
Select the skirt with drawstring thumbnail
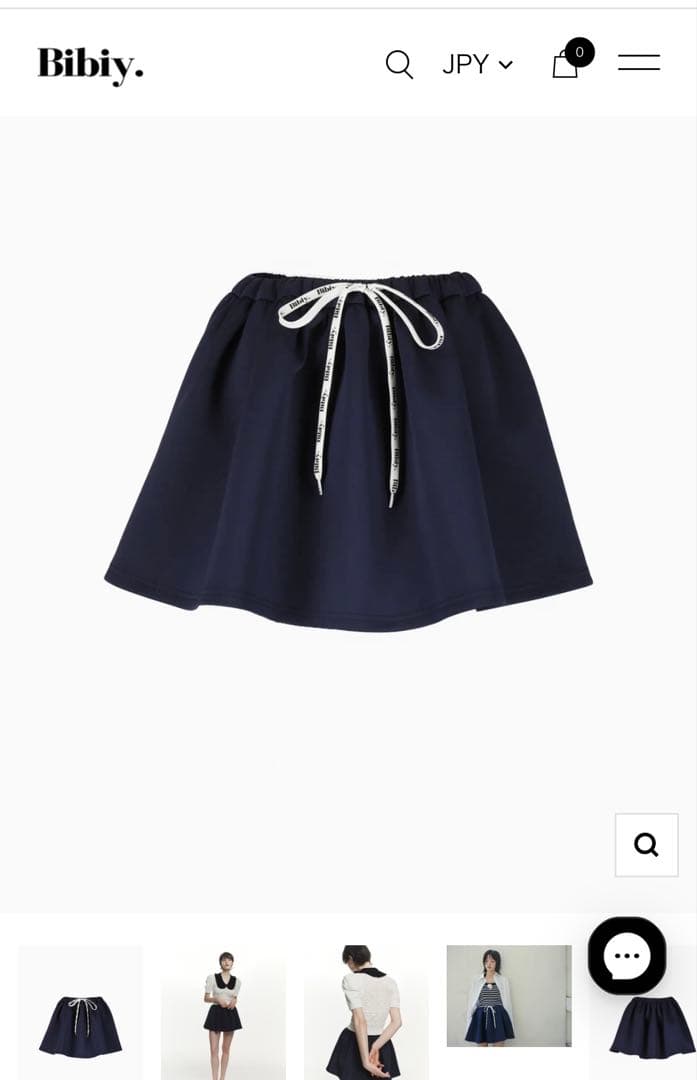80,1012
